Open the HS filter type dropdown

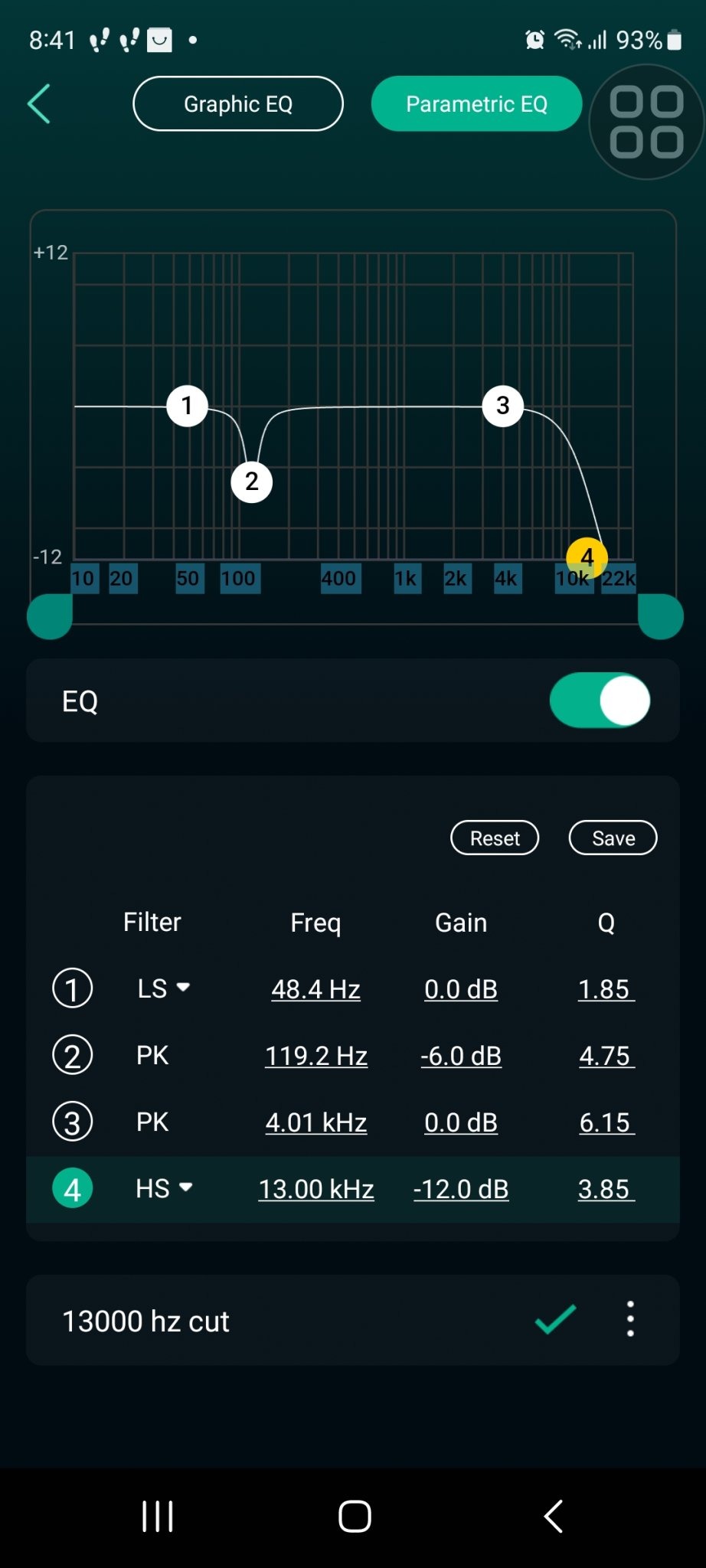(164, 1188)
